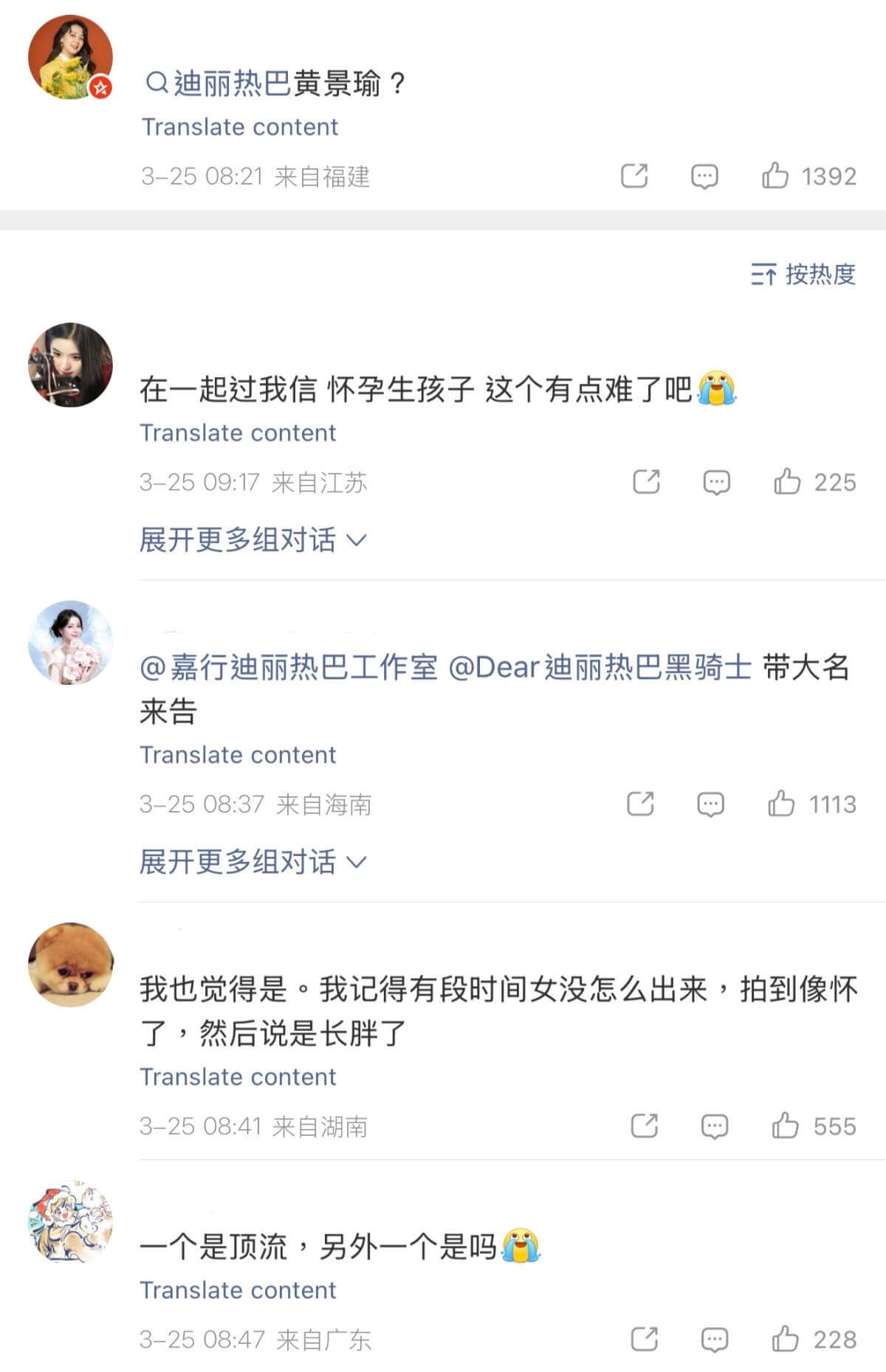
Task: Like the comment from 江苏
Action: [787, 482]
